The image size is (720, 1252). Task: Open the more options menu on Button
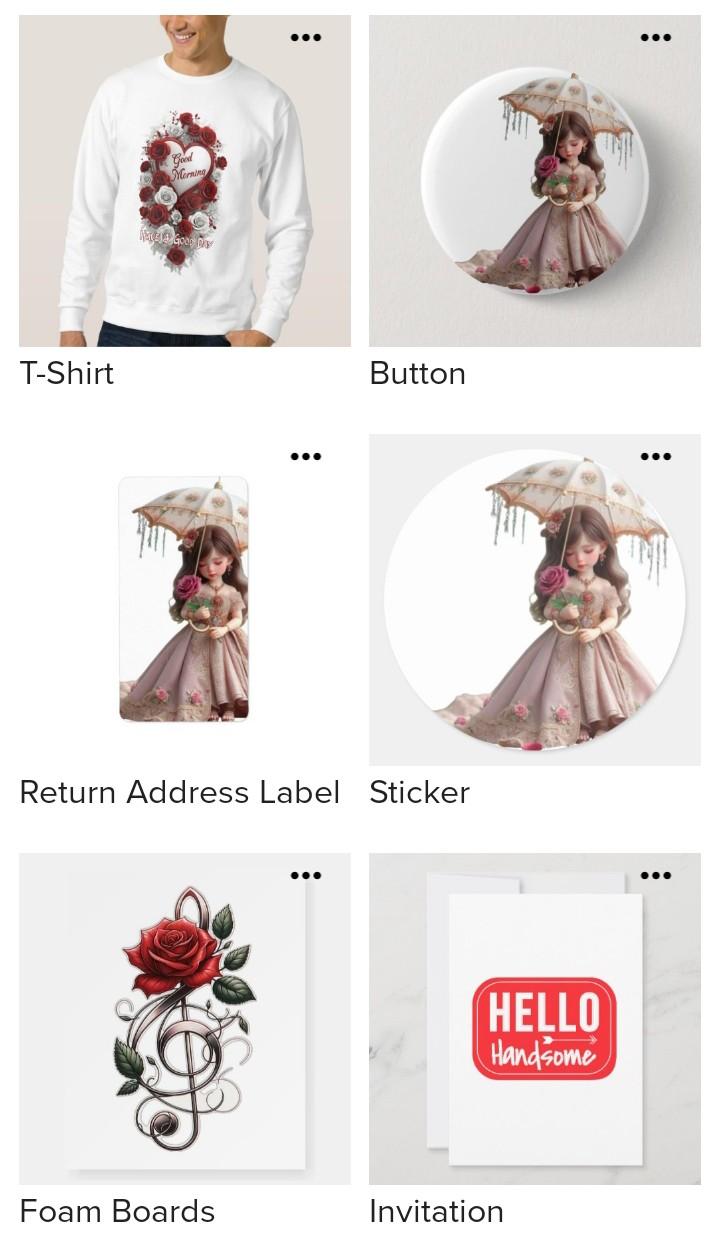point(656,38)
